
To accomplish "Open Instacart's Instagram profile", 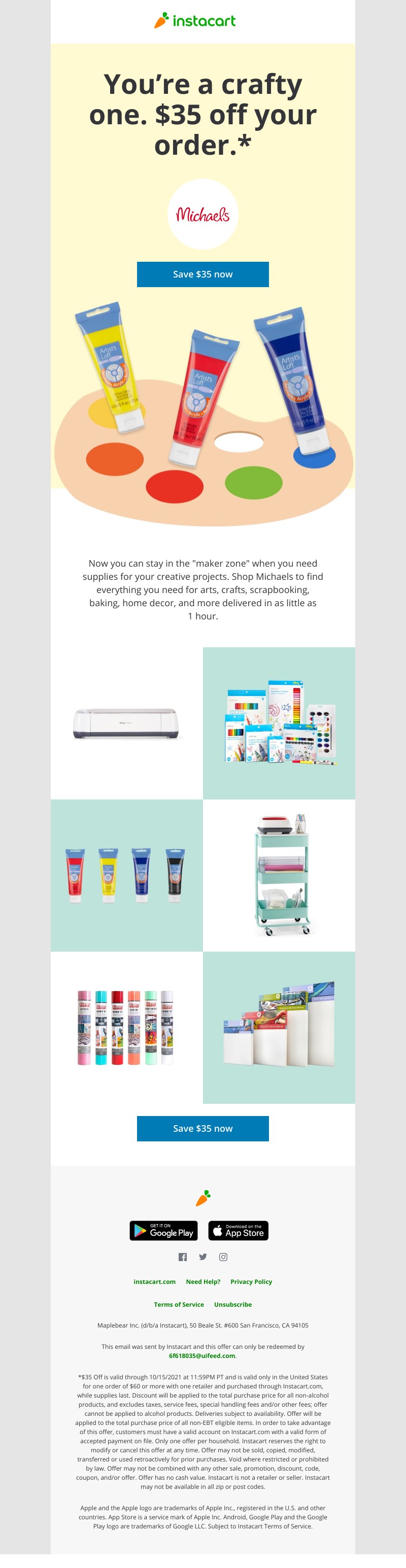I will [x=223, y=1257].
